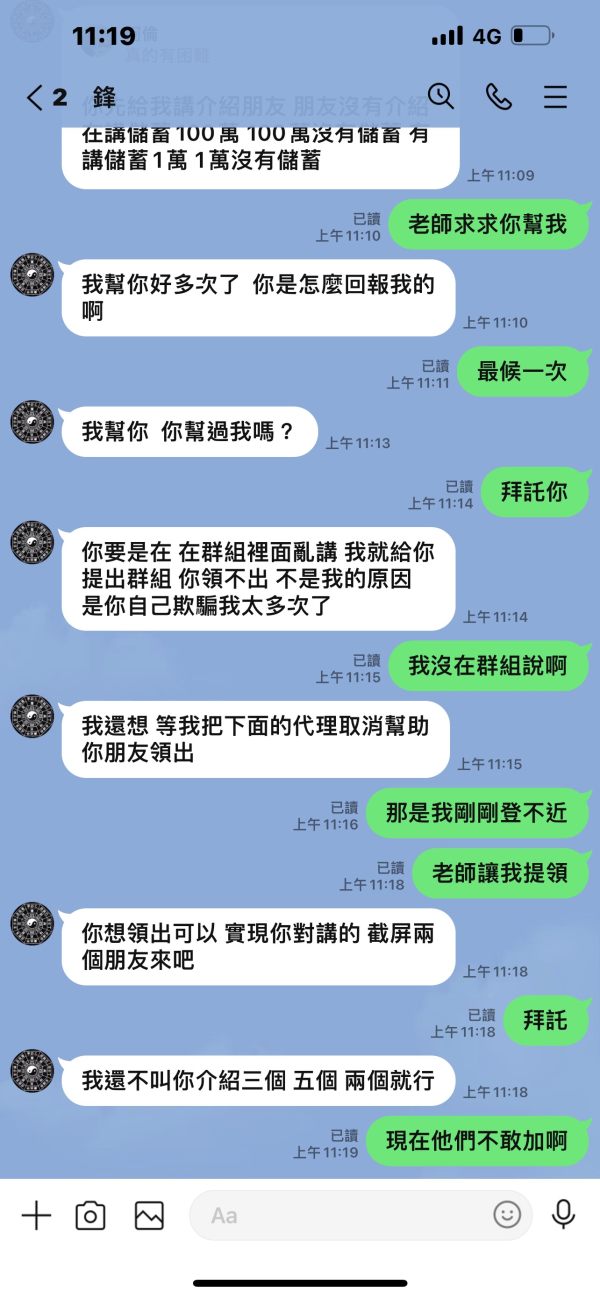
Task: Search within this conversation
Action: click(441, 96)
